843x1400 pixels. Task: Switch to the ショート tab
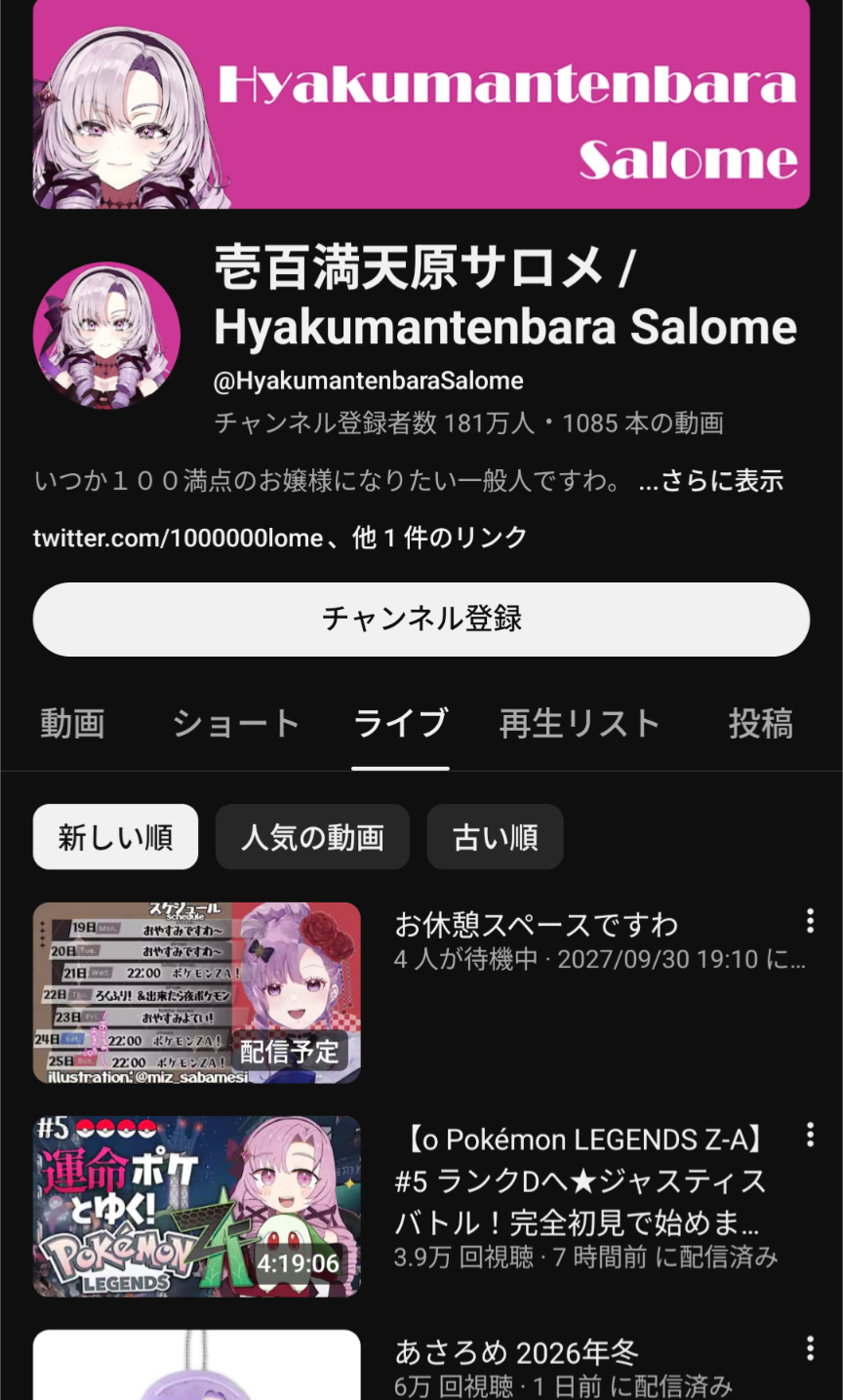click(235, 724)
